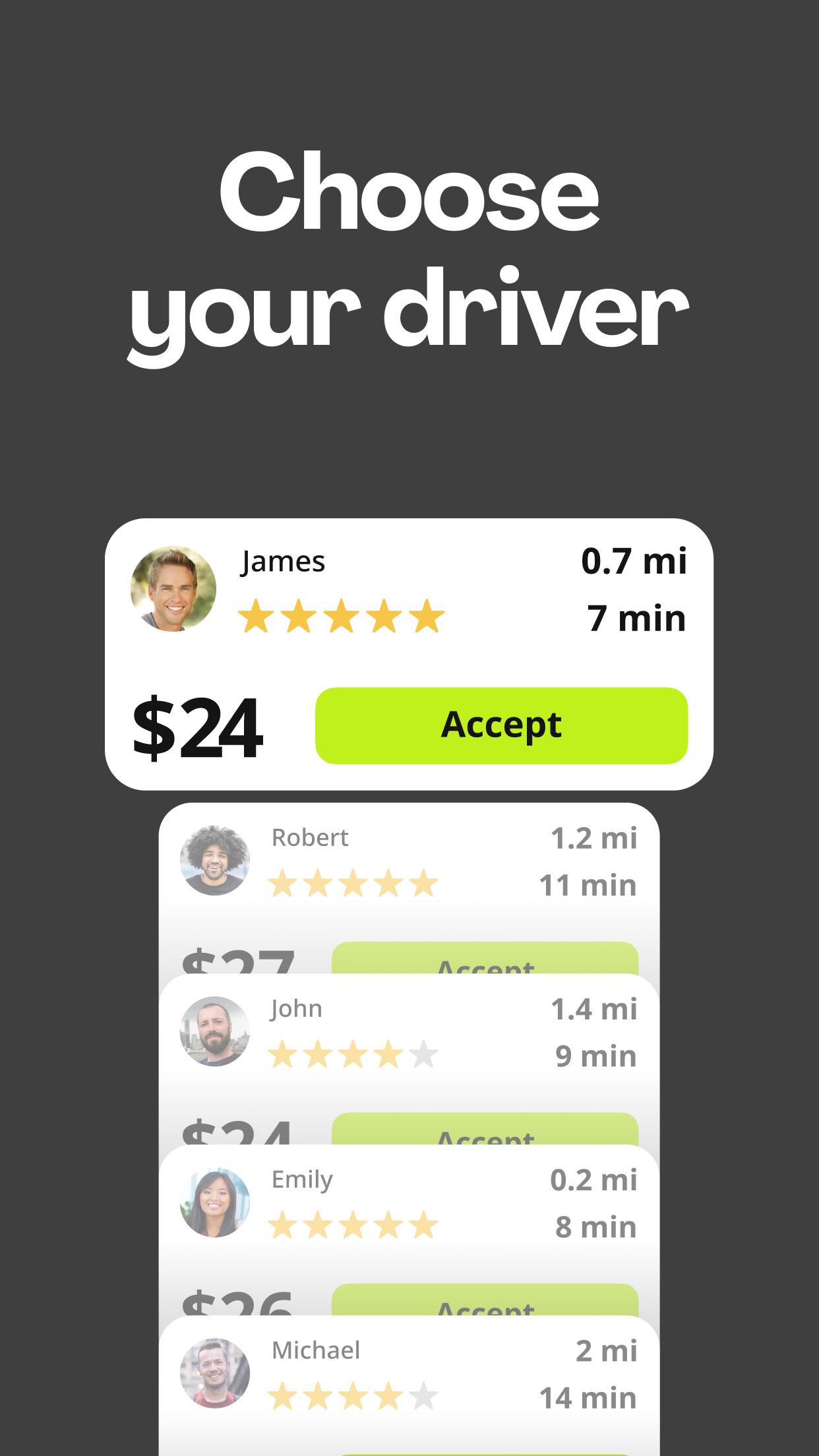Click the name Emily
Image resolution: width=819 pixels, height=1456 pixels.
point(302,1180)
